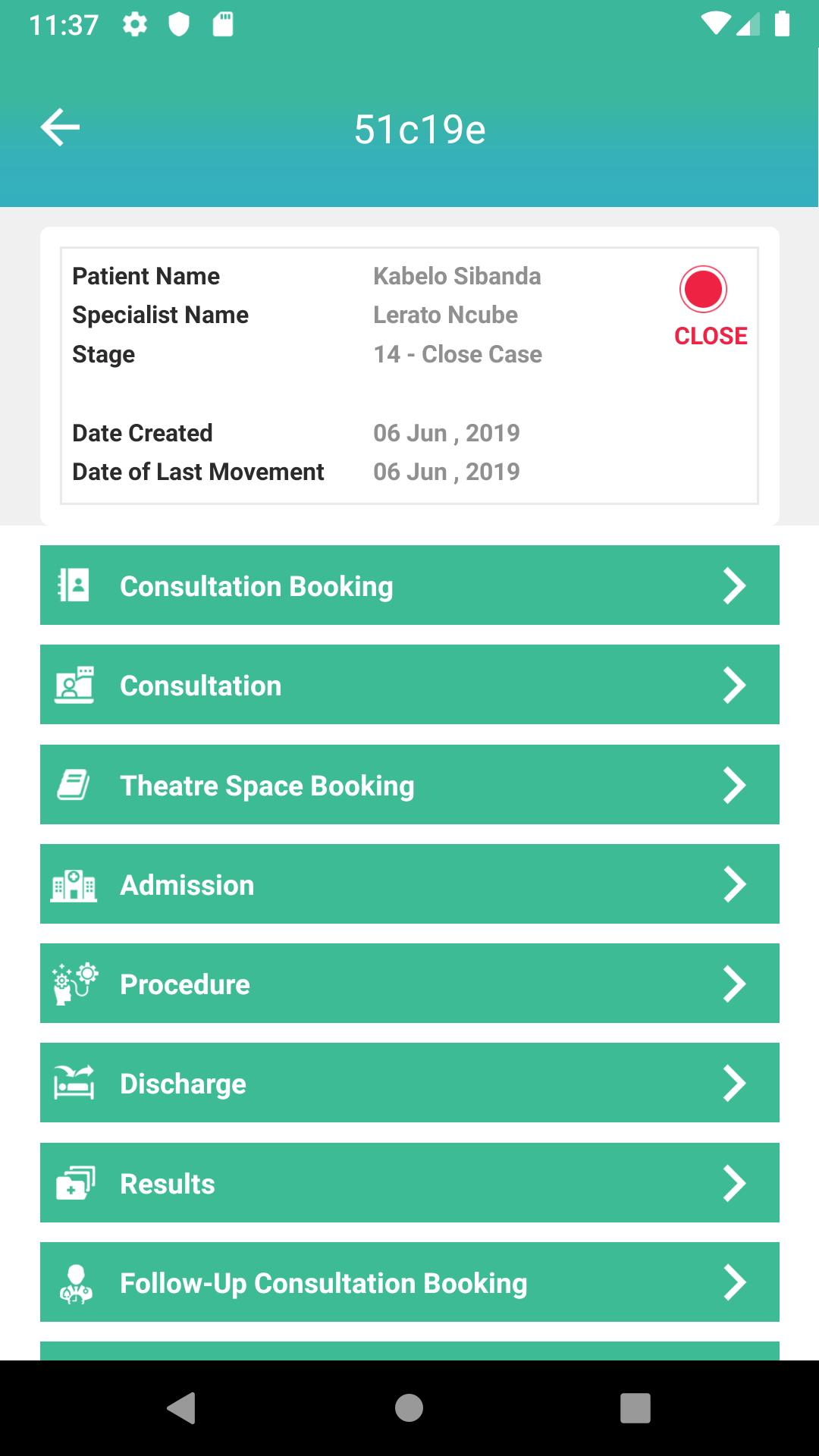Select the Discharge row
The height and width of the screenshot is (1456, 819).
(x=409, y=1083)
